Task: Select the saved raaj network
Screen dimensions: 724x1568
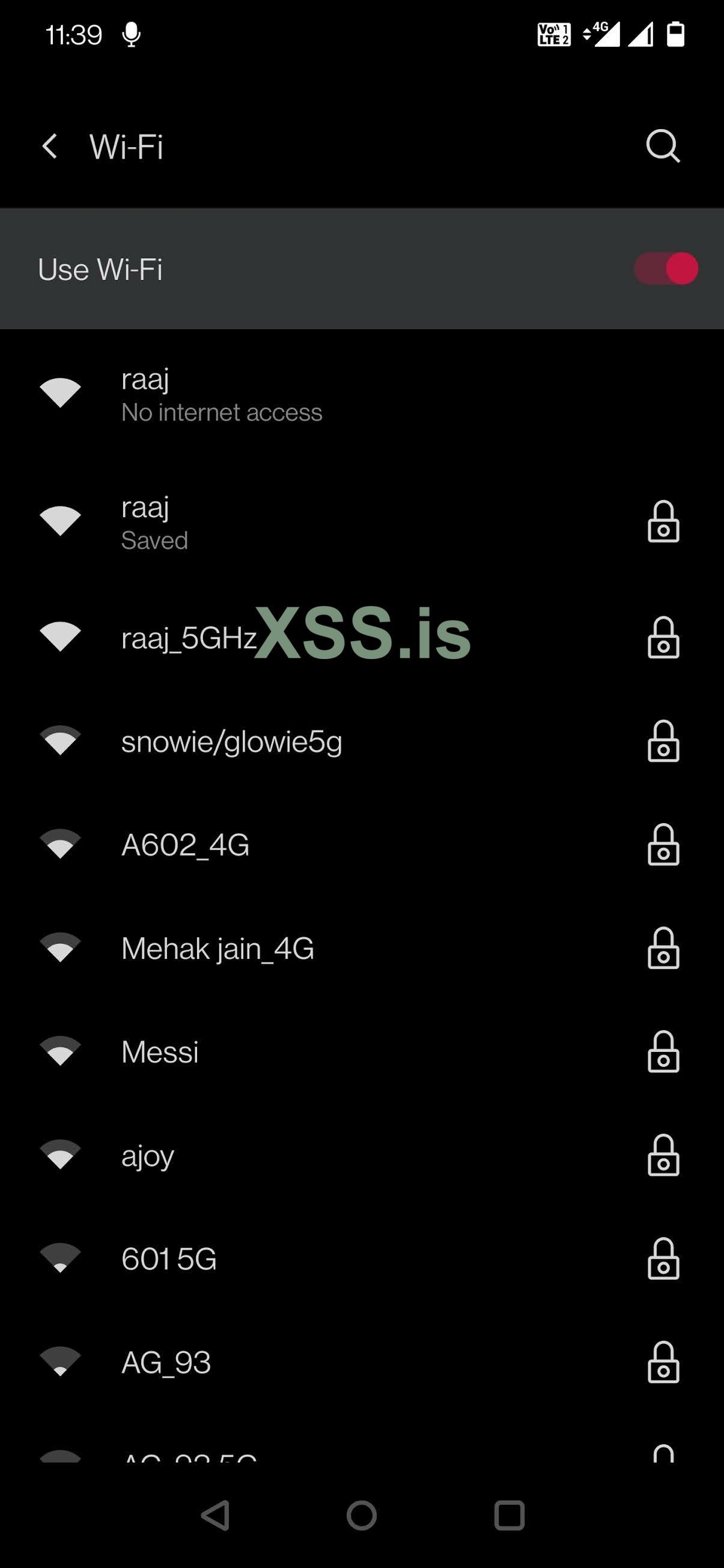Action: click(155, 523)
